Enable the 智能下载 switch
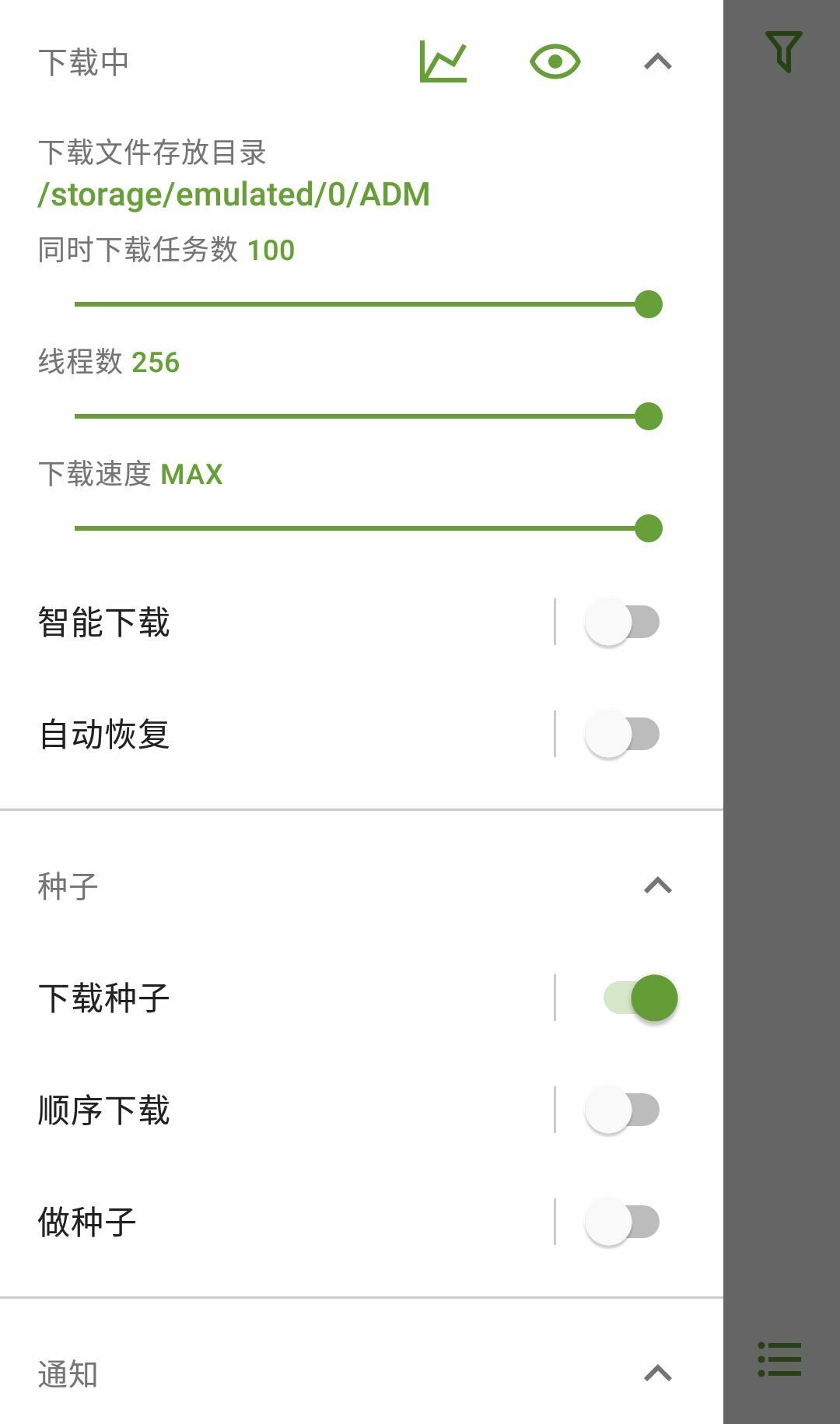Image resolution: width=840 pixels, height=1424 pixels. pos(622,622)
